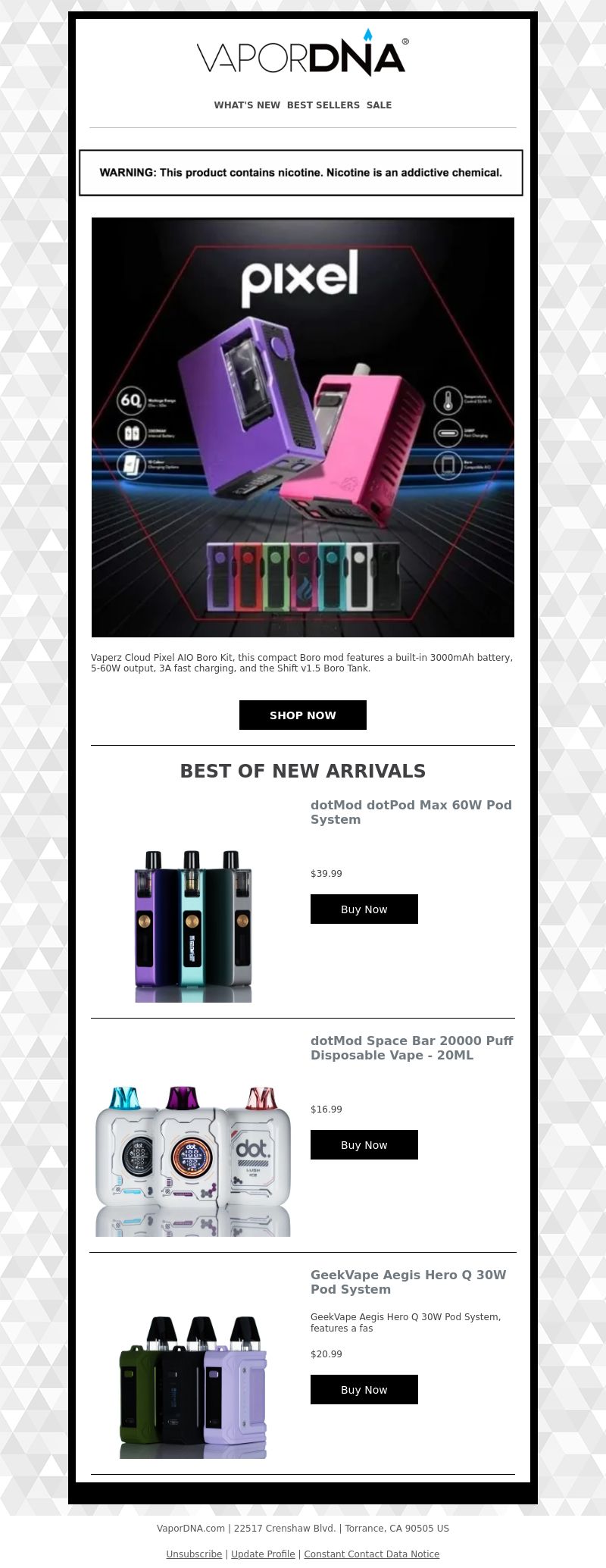Screen dimensions: 606x1568
Task: Open dotMod Space Bar 20000 title link
Action: click(x=411, y=1047)
